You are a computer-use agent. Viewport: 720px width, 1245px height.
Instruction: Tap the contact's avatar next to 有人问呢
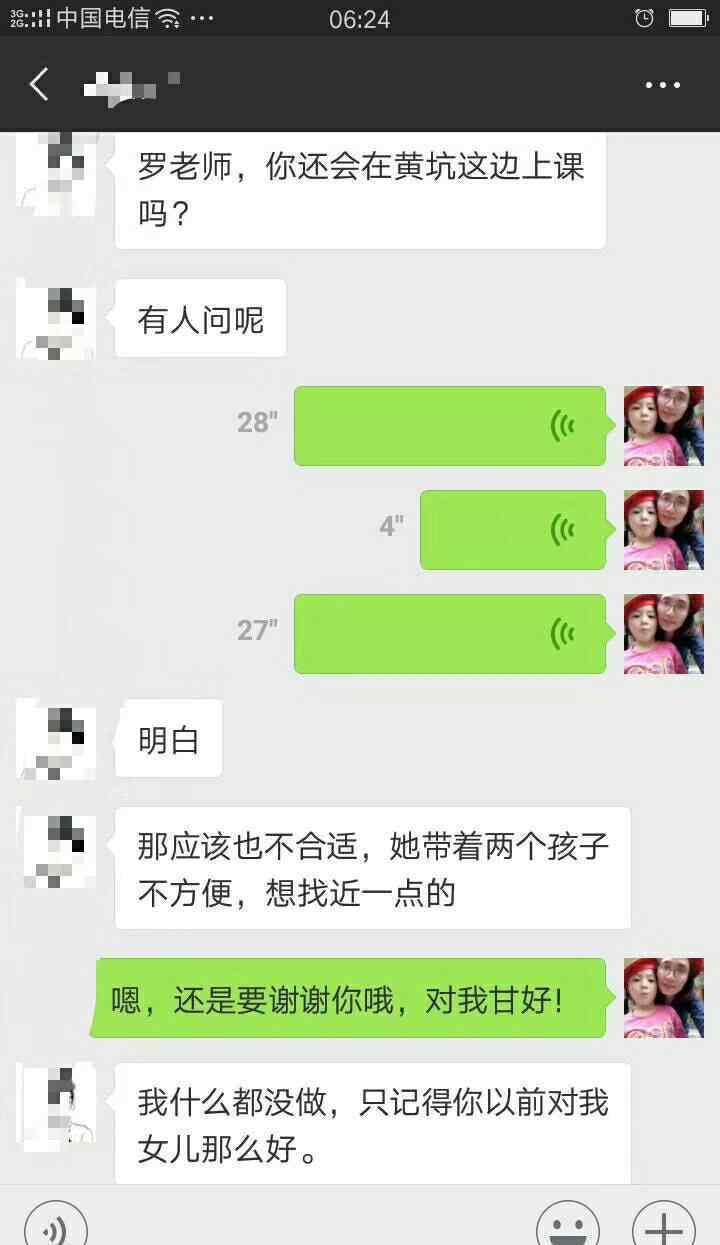click(57, 321)
